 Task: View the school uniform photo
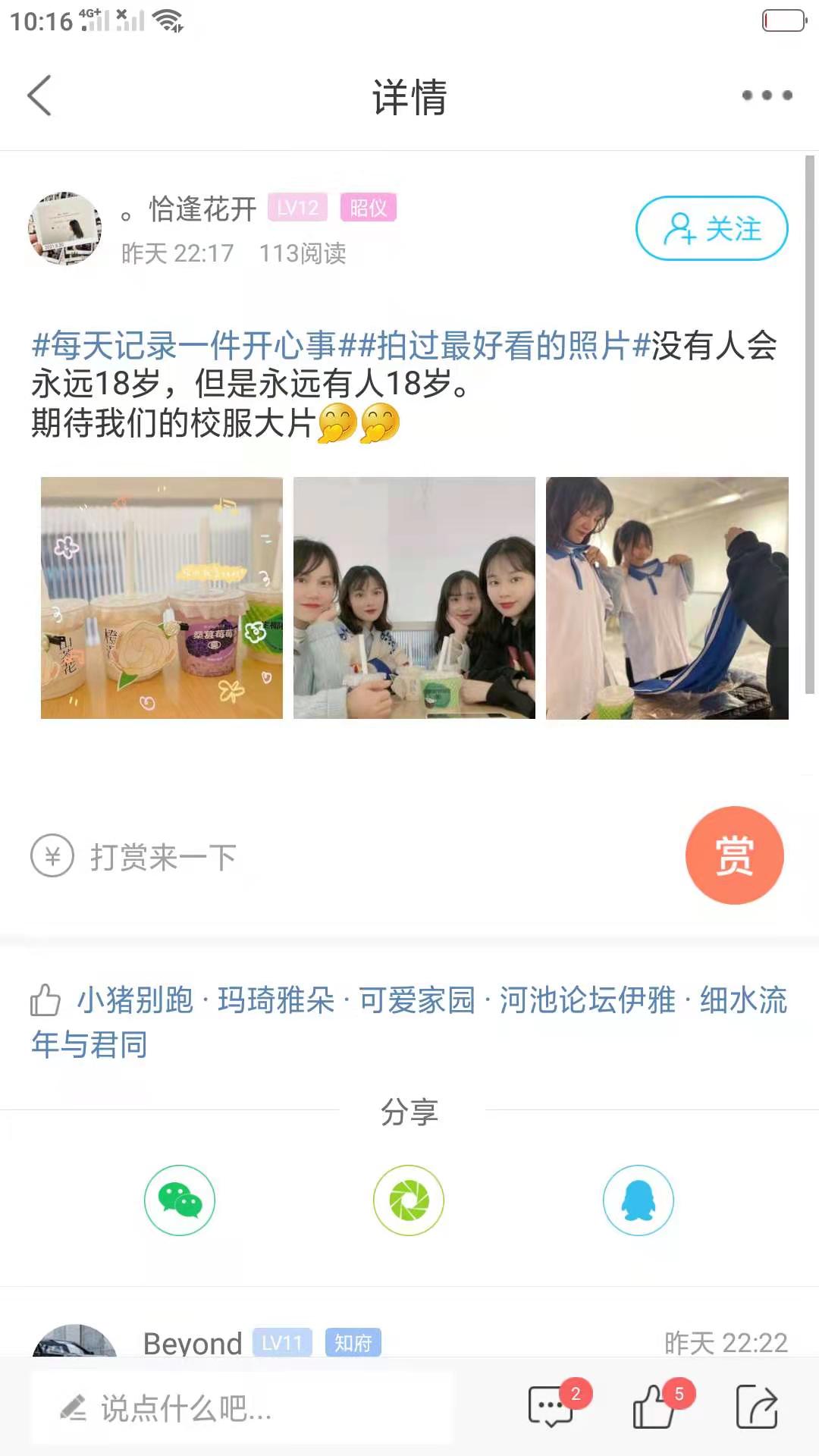pyautogui.click(x=667, y=598)
